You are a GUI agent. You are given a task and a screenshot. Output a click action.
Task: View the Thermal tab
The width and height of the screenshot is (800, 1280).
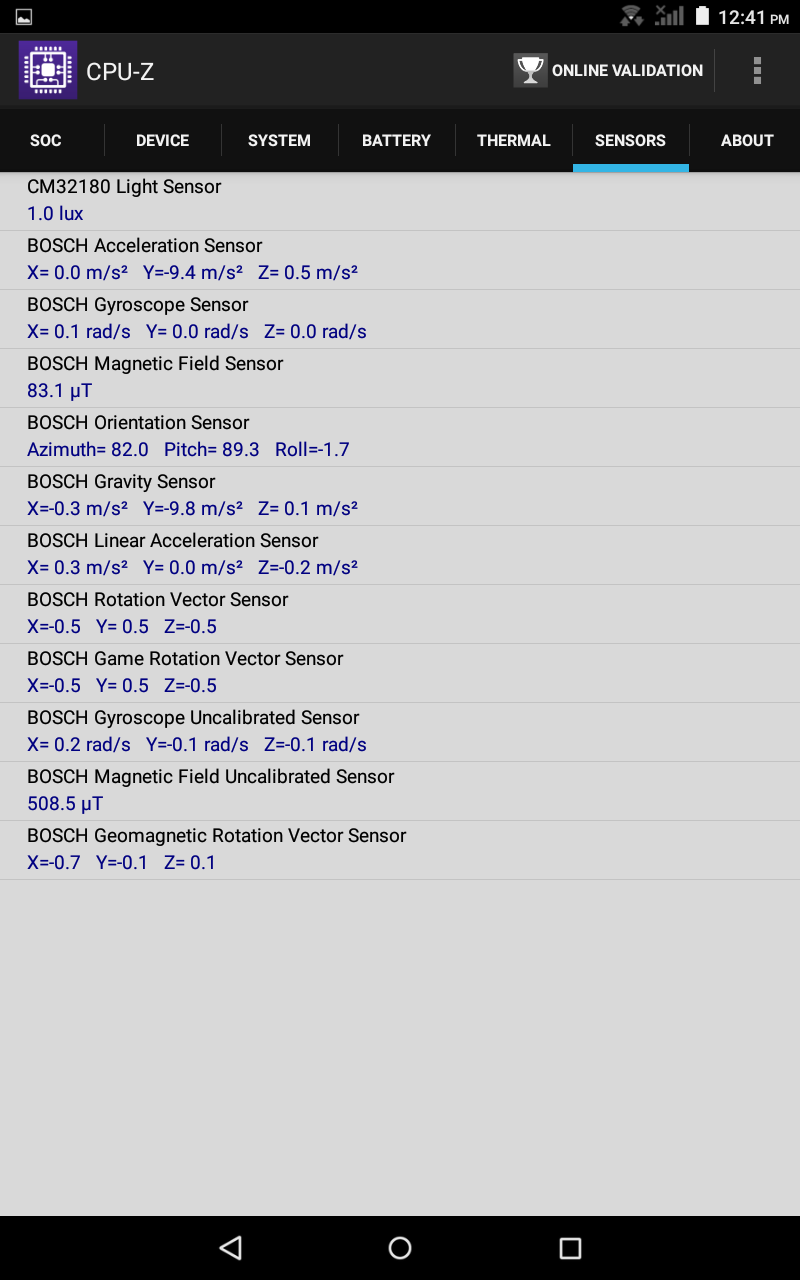coord(513,140)
